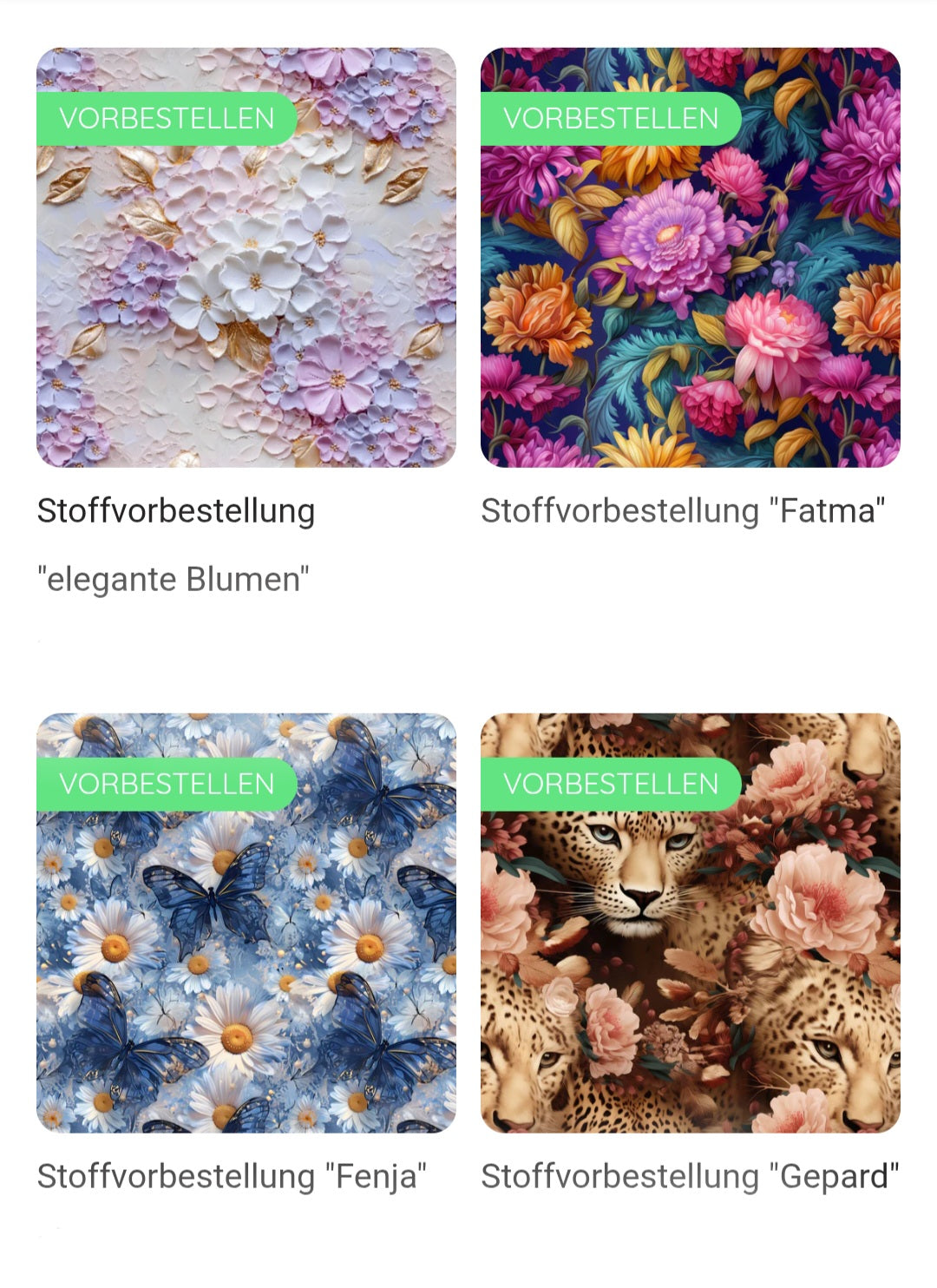
Task: Select the Stoffvorbestellung "Gepard" title
Action: 690,1177
